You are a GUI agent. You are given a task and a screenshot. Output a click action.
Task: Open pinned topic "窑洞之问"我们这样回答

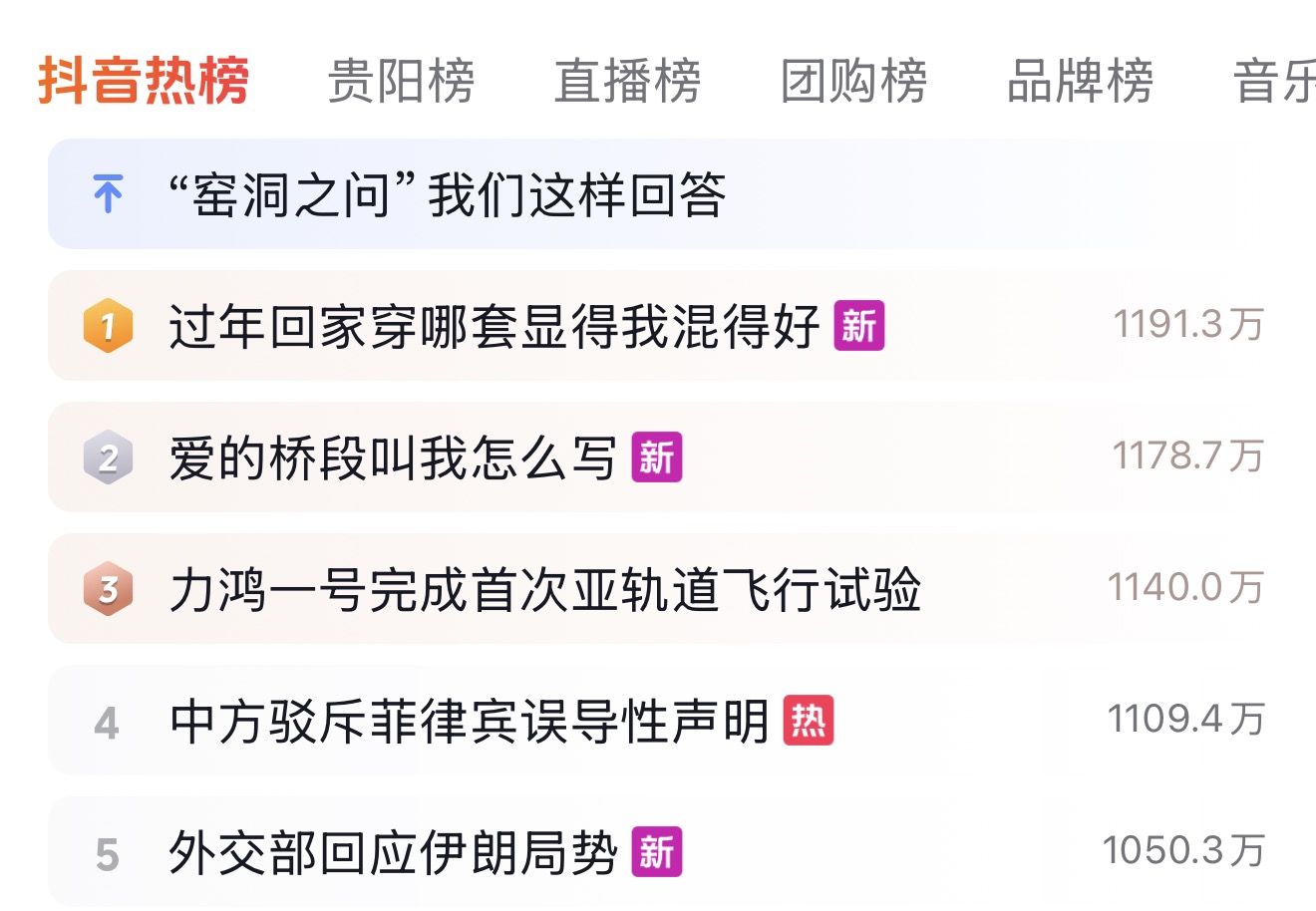click(447, 194)
